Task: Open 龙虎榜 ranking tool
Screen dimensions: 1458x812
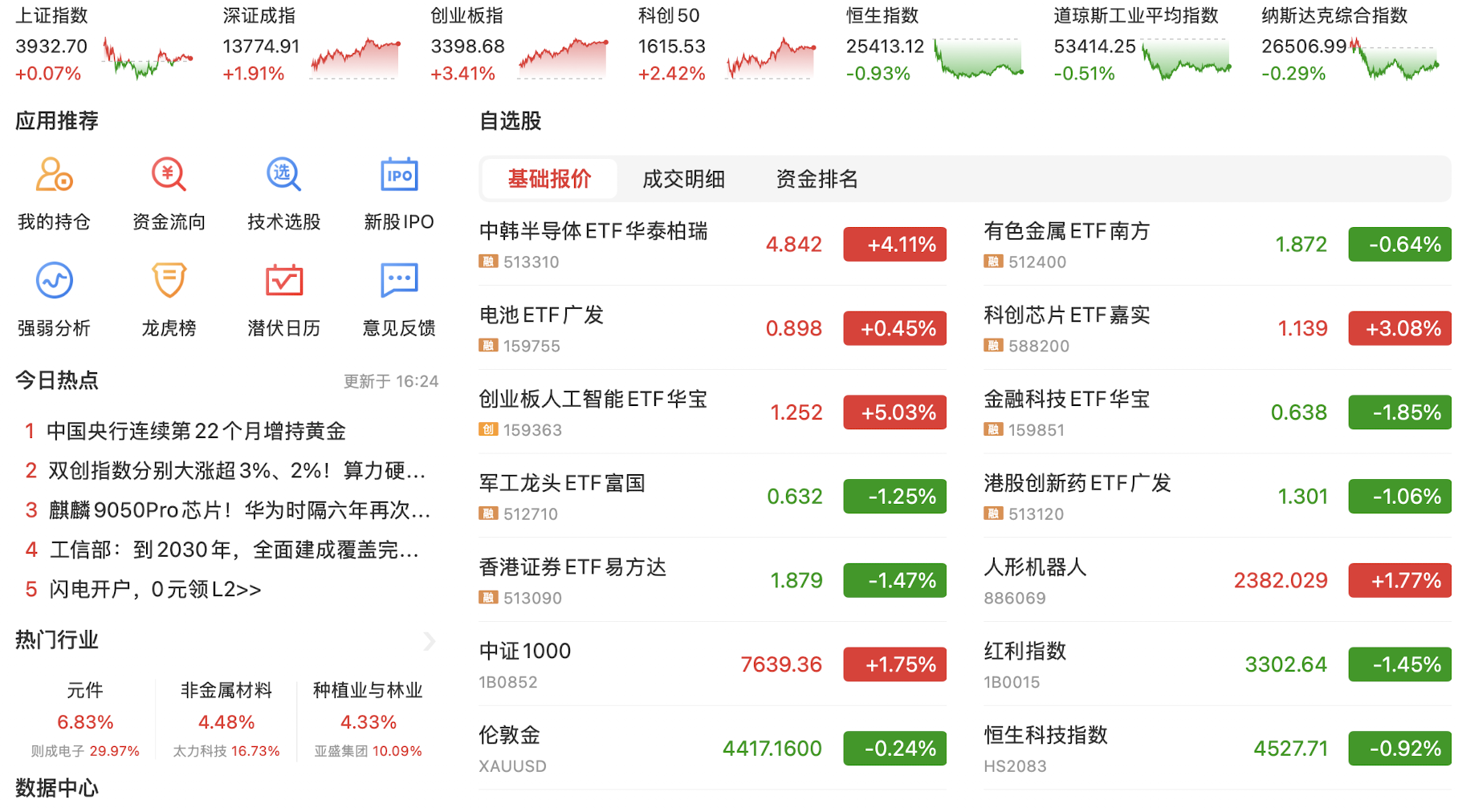Action: pos(169,300)
